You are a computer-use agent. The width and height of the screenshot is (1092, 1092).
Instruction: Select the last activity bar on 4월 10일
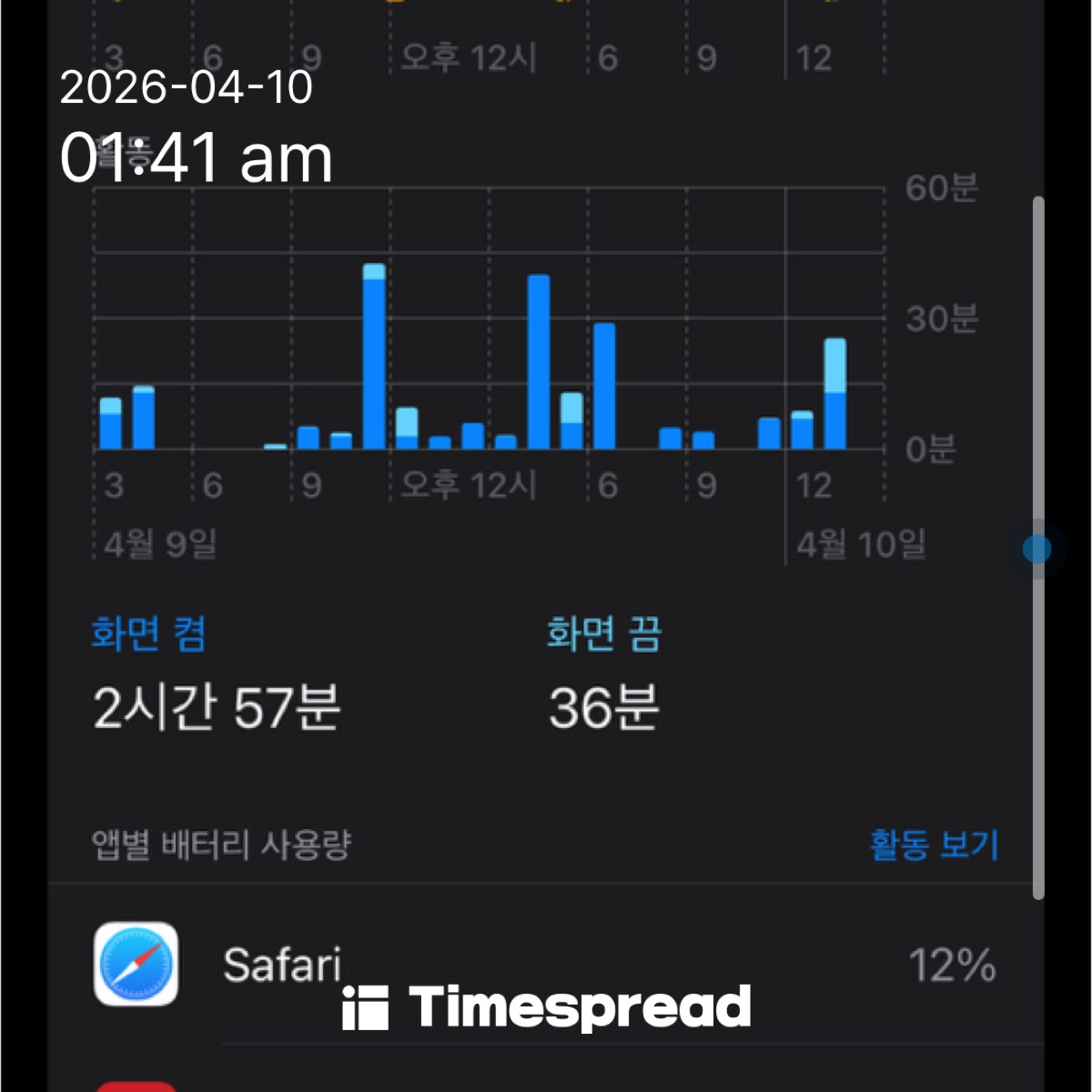834,396
